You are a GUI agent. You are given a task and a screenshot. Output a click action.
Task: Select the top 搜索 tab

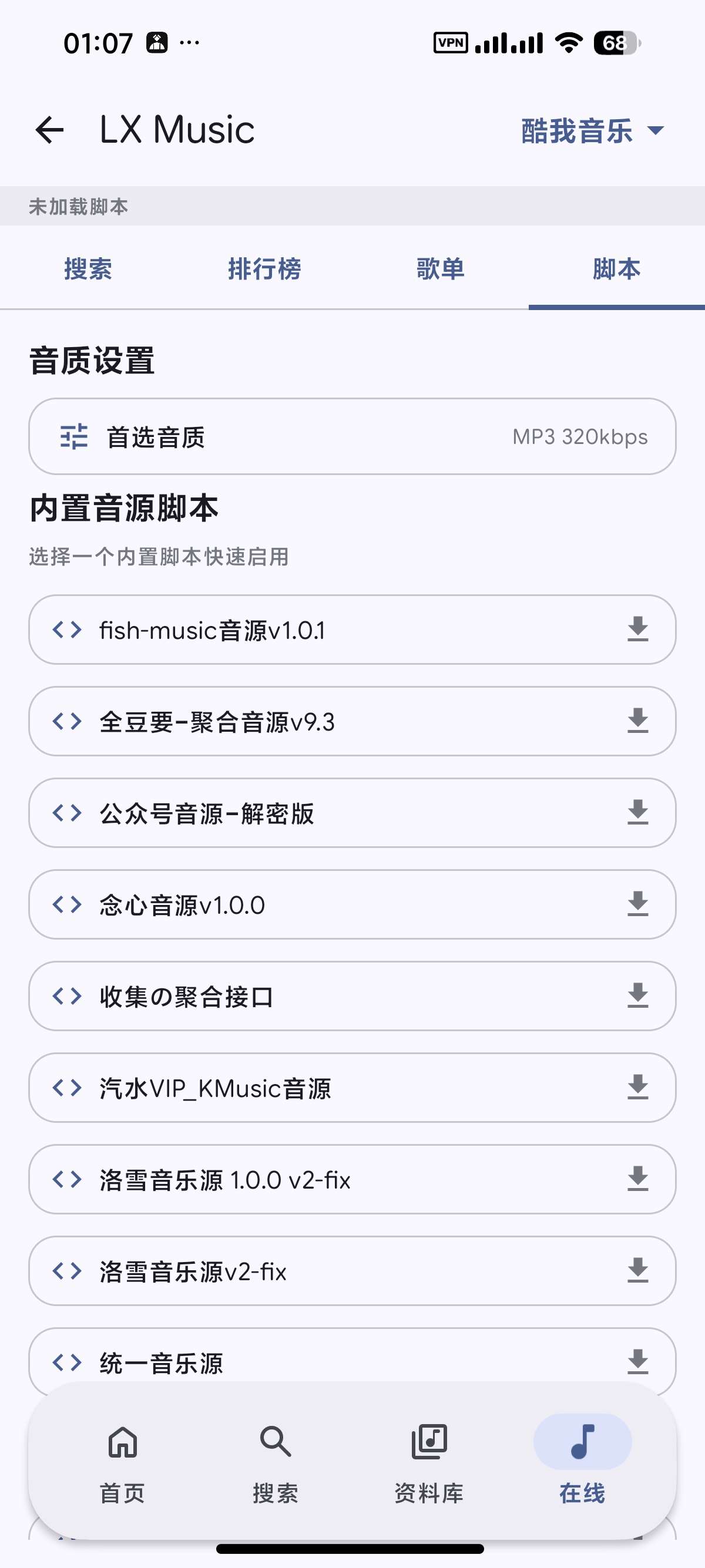point(88,268)
